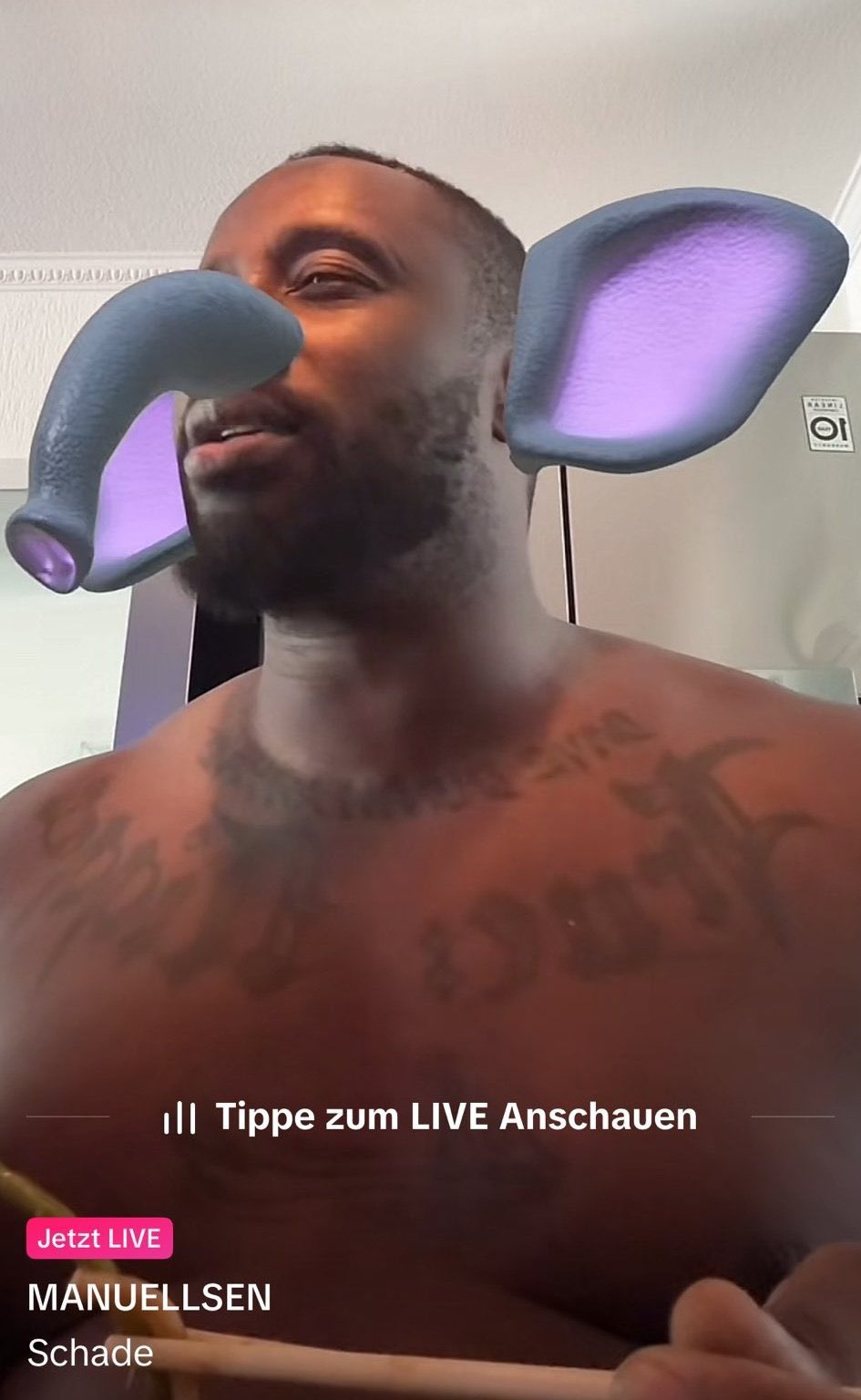Tap the 'Jetzt LIVE' badge

[99, 1239]
